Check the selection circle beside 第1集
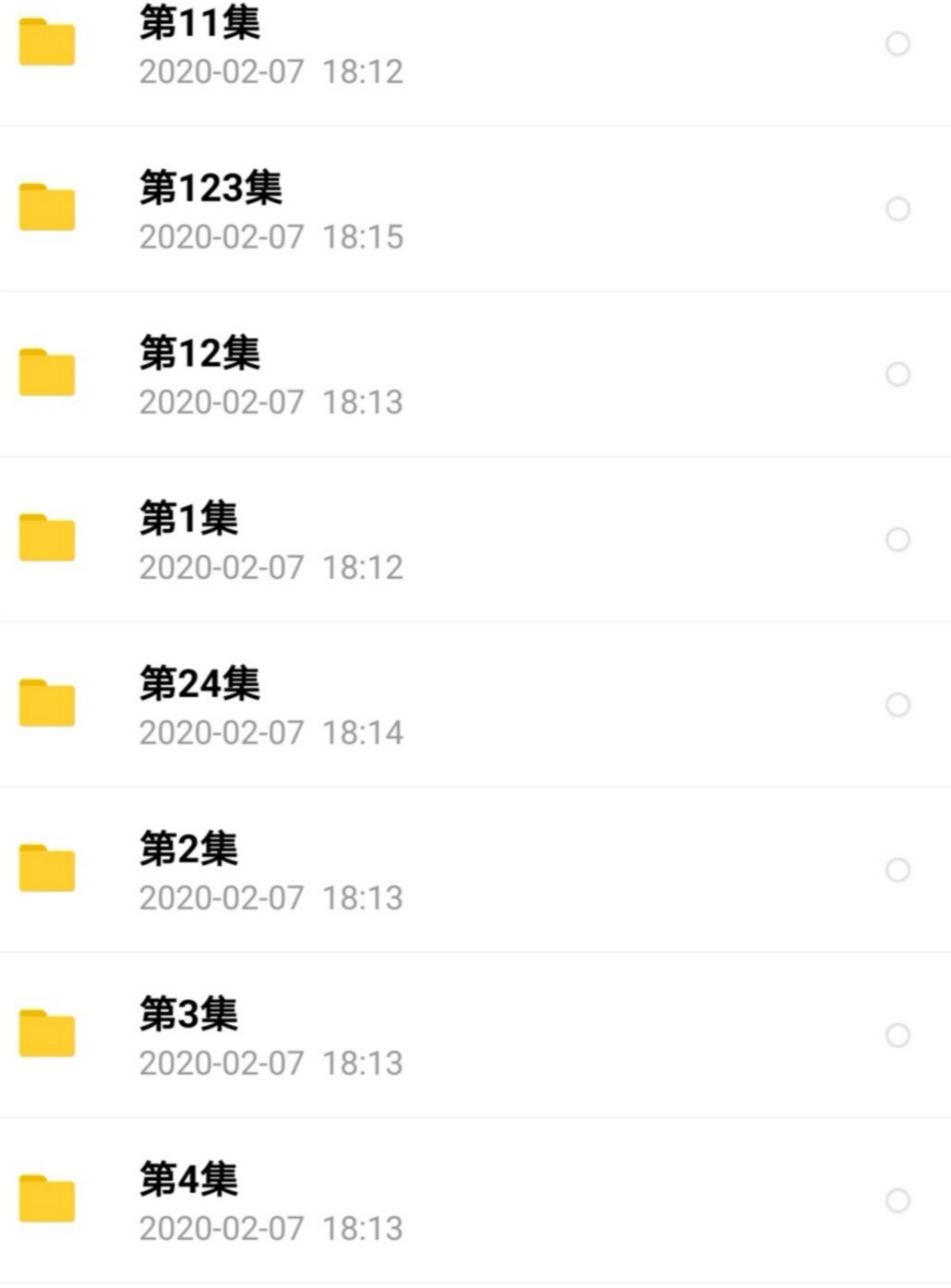 (x=897, y=539)
